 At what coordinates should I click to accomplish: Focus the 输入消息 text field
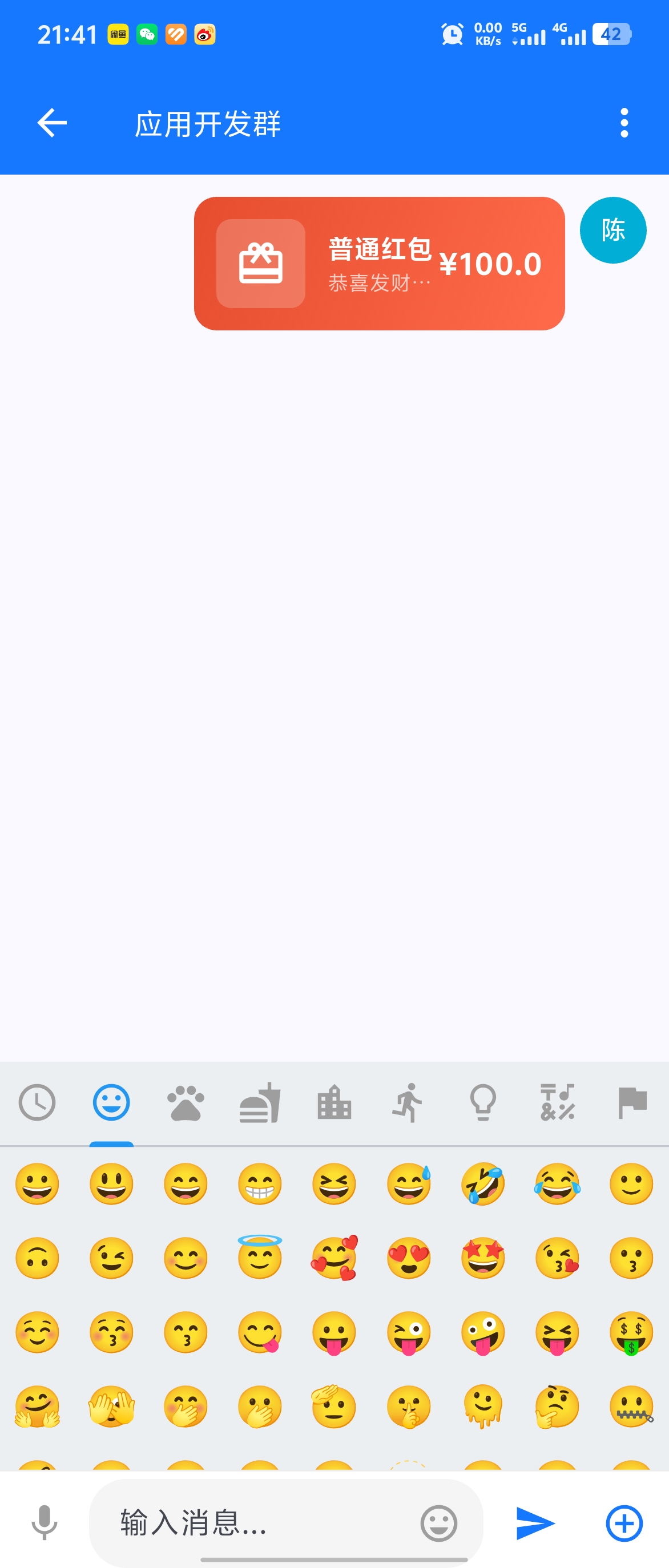tap(256, 1523)
